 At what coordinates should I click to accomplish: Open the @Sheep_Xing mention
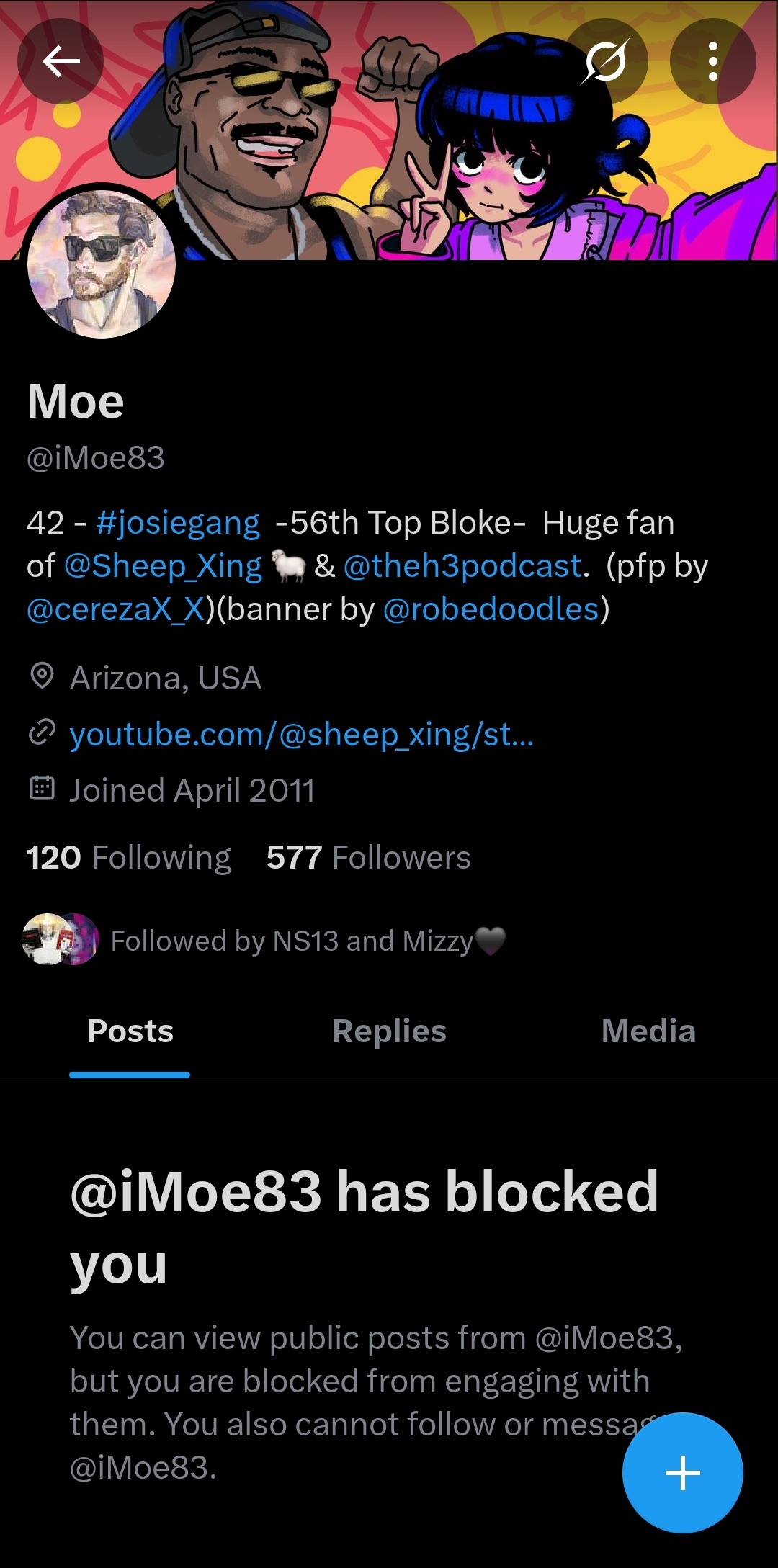click(163, 566)
